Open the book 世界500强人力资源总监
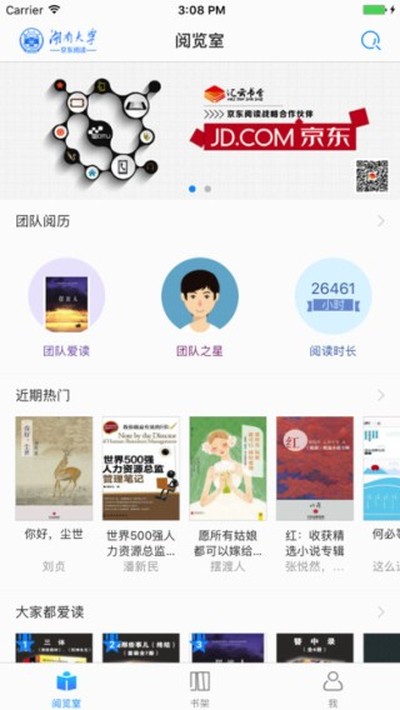The width and height of the screenshot is (400, 710). tap(141, 494)
